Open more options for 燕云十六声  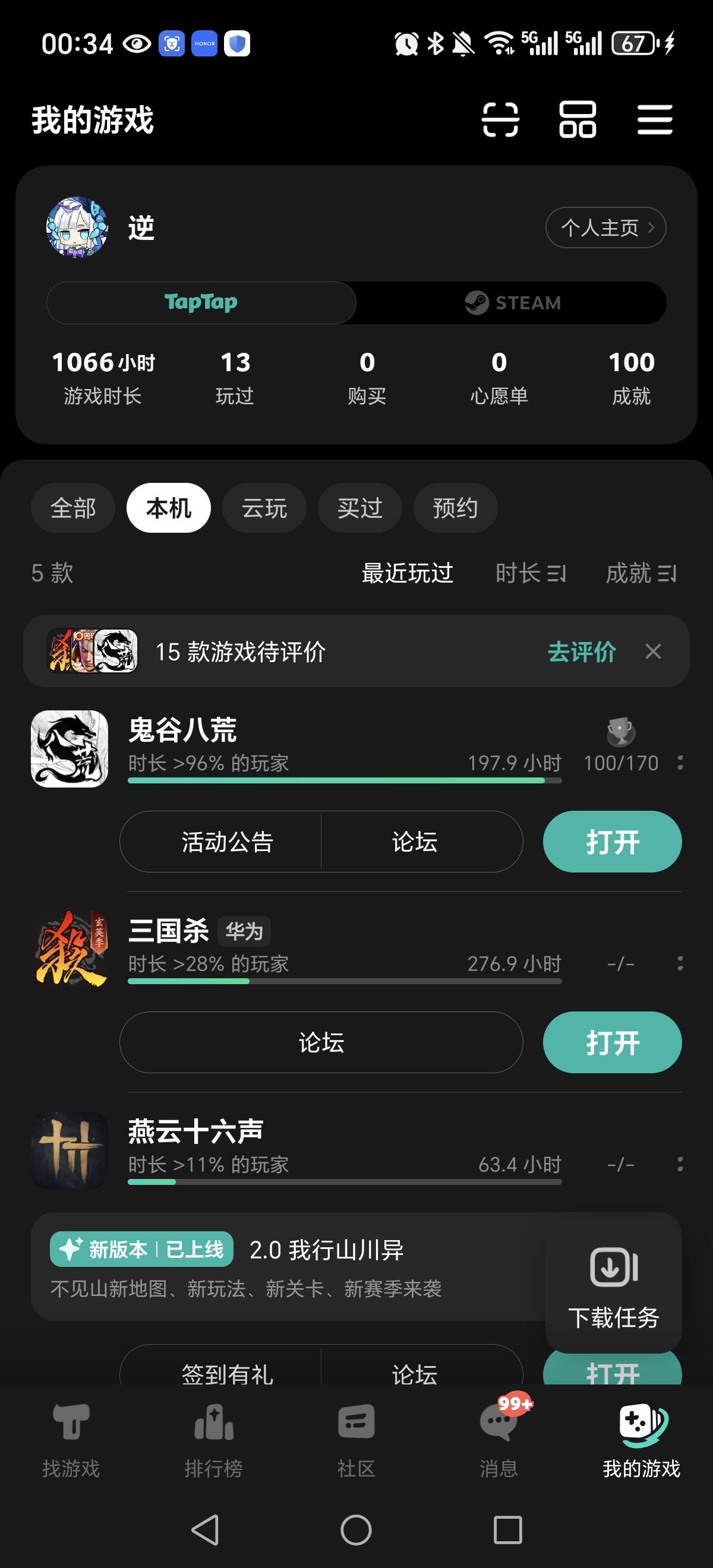(680, 1165)
